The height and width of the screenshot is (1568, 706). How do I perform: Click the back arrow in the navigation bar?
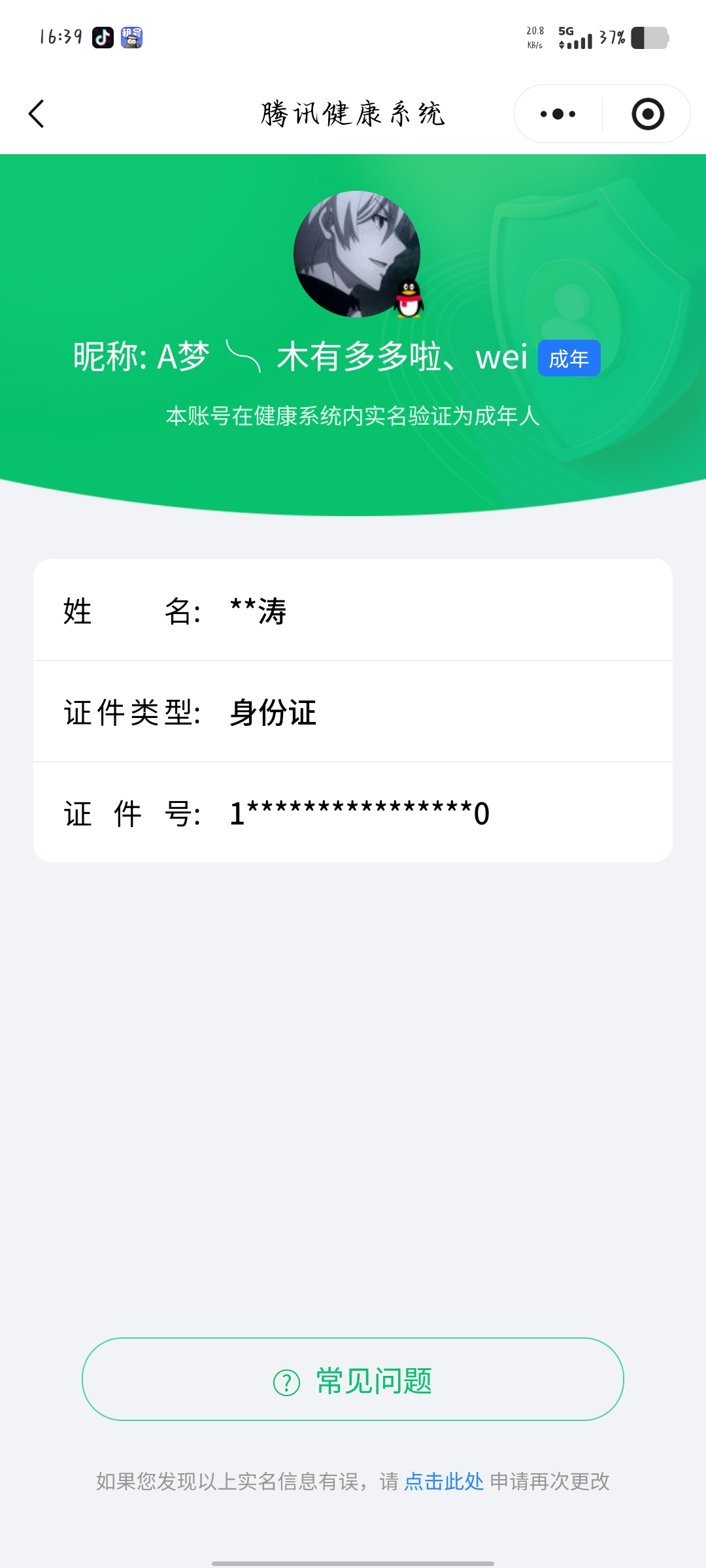37,113
